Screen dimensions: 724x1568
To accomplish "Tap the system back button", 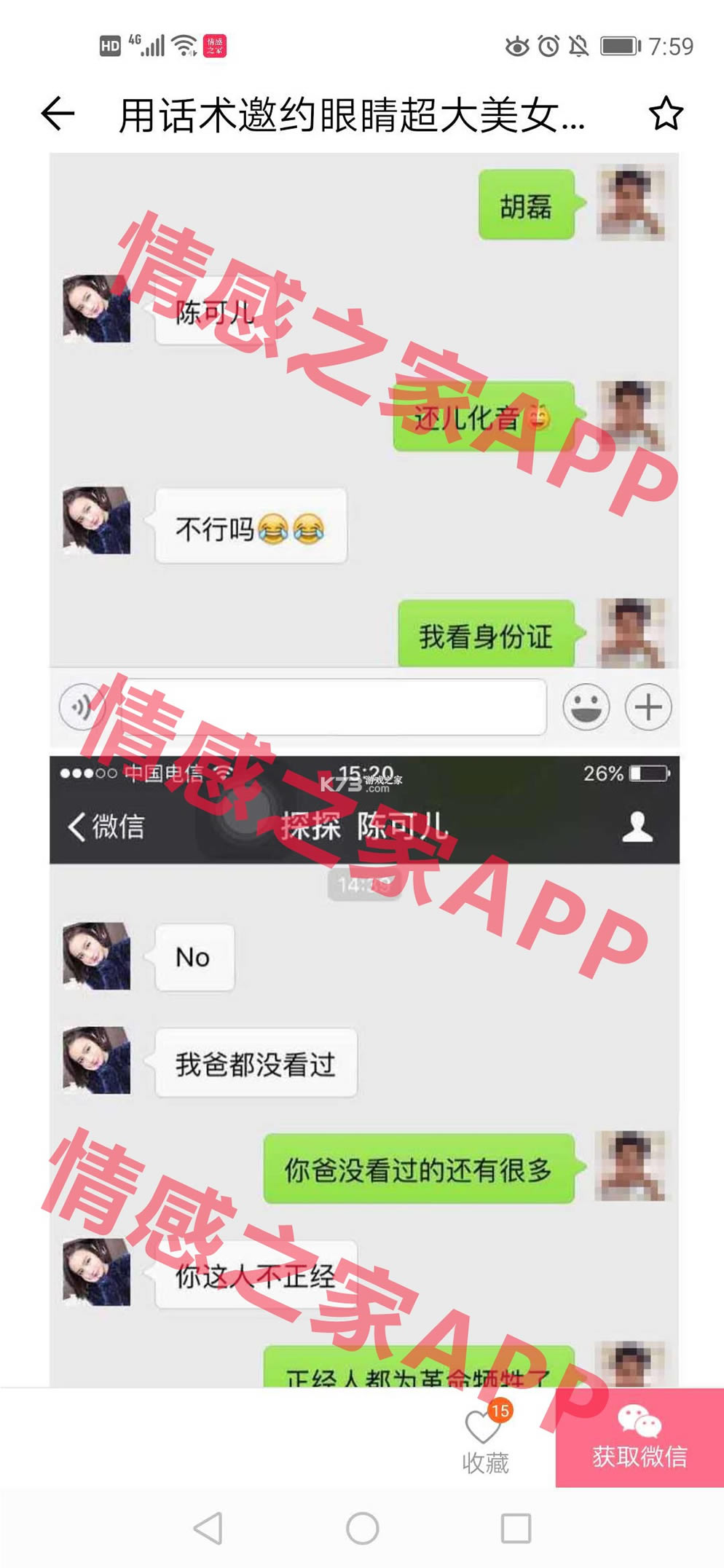I will 208,1528.
